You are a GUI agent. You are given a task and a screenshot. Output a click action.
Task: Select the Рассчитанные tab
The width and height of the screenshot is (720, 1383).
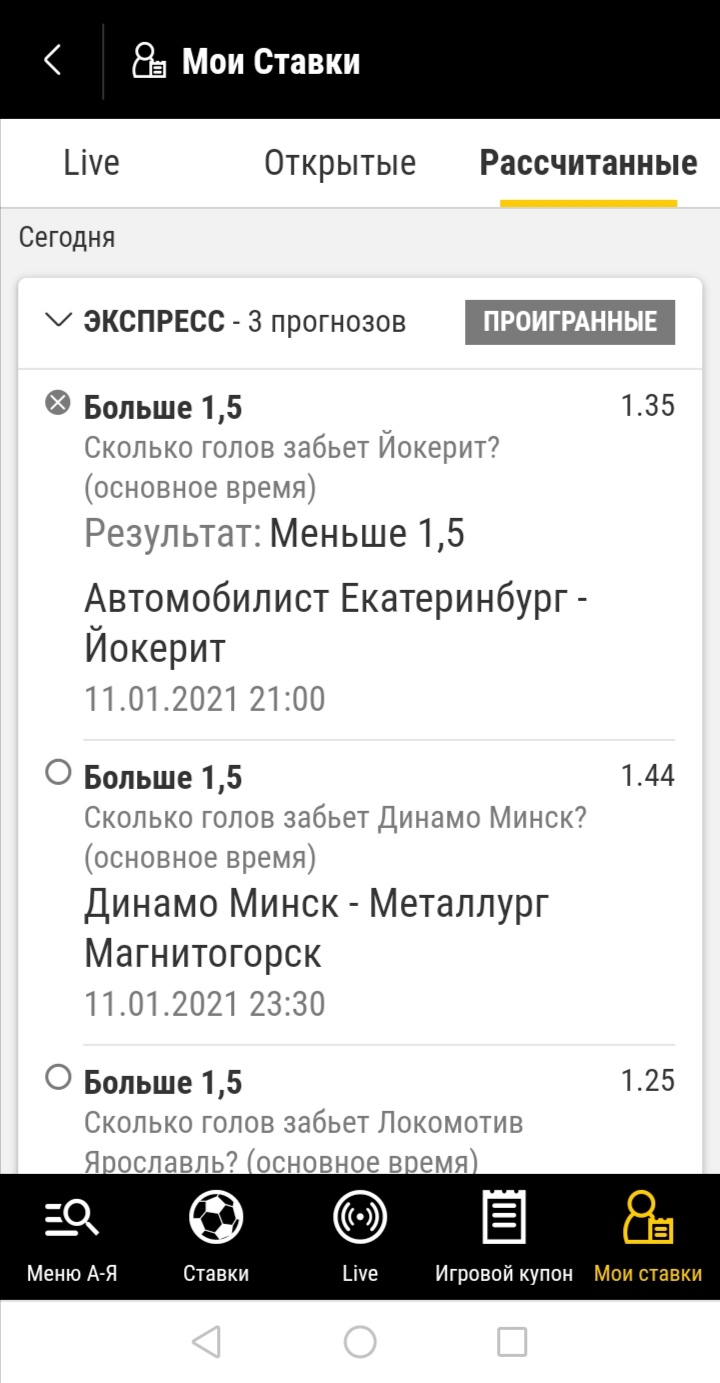(x=588, y=163)
